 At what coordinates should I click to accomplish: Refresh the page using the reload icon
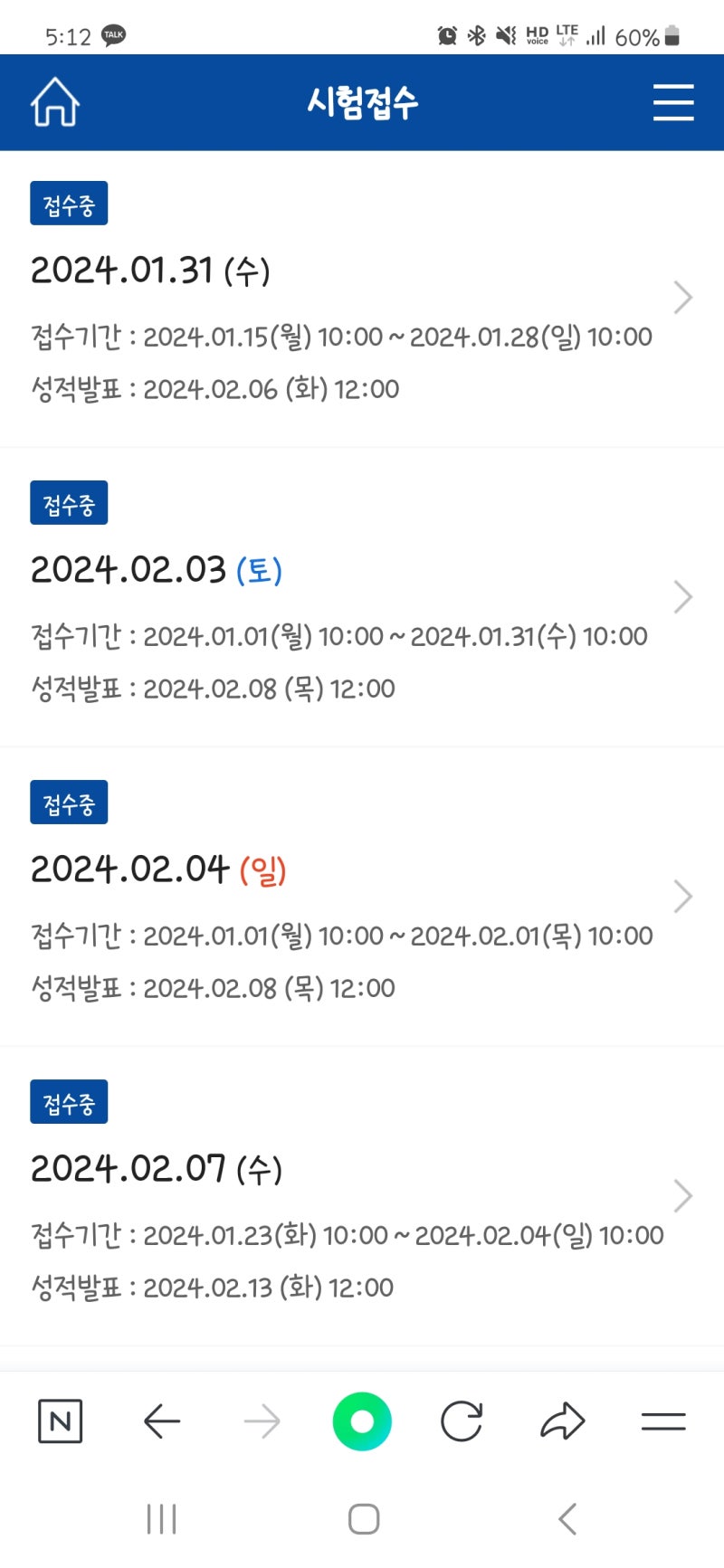(462, 1421)
